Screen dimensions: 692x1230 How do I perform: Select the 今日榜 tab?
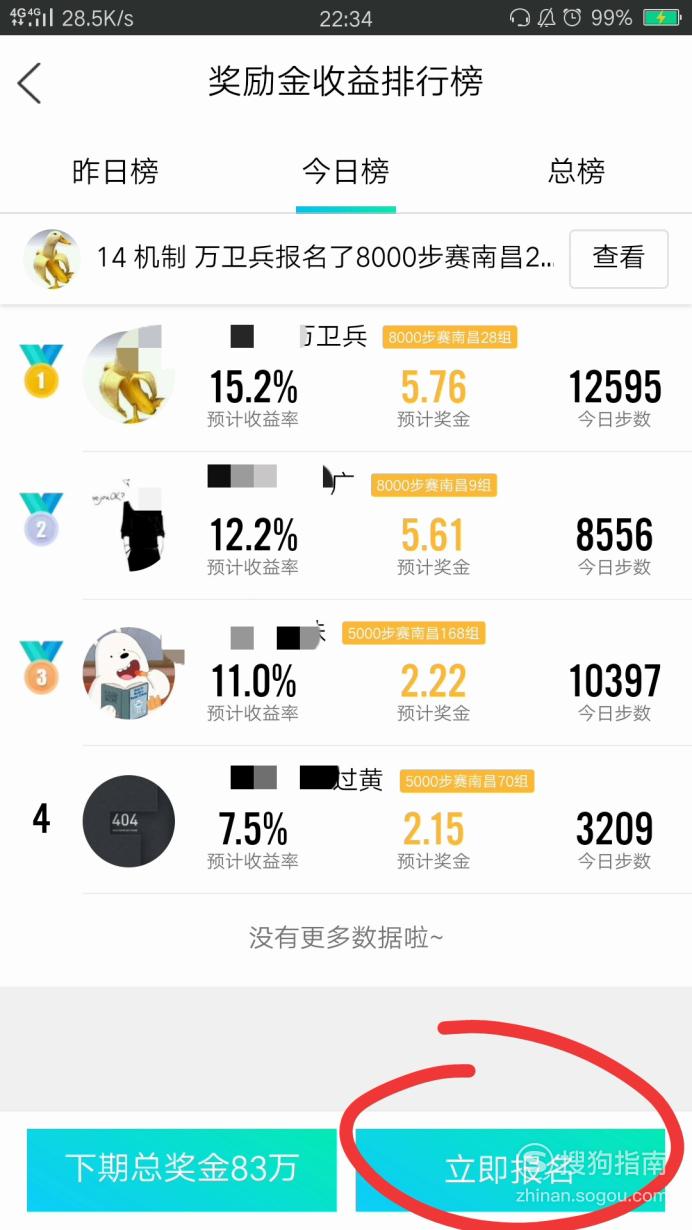coord(346,172)
